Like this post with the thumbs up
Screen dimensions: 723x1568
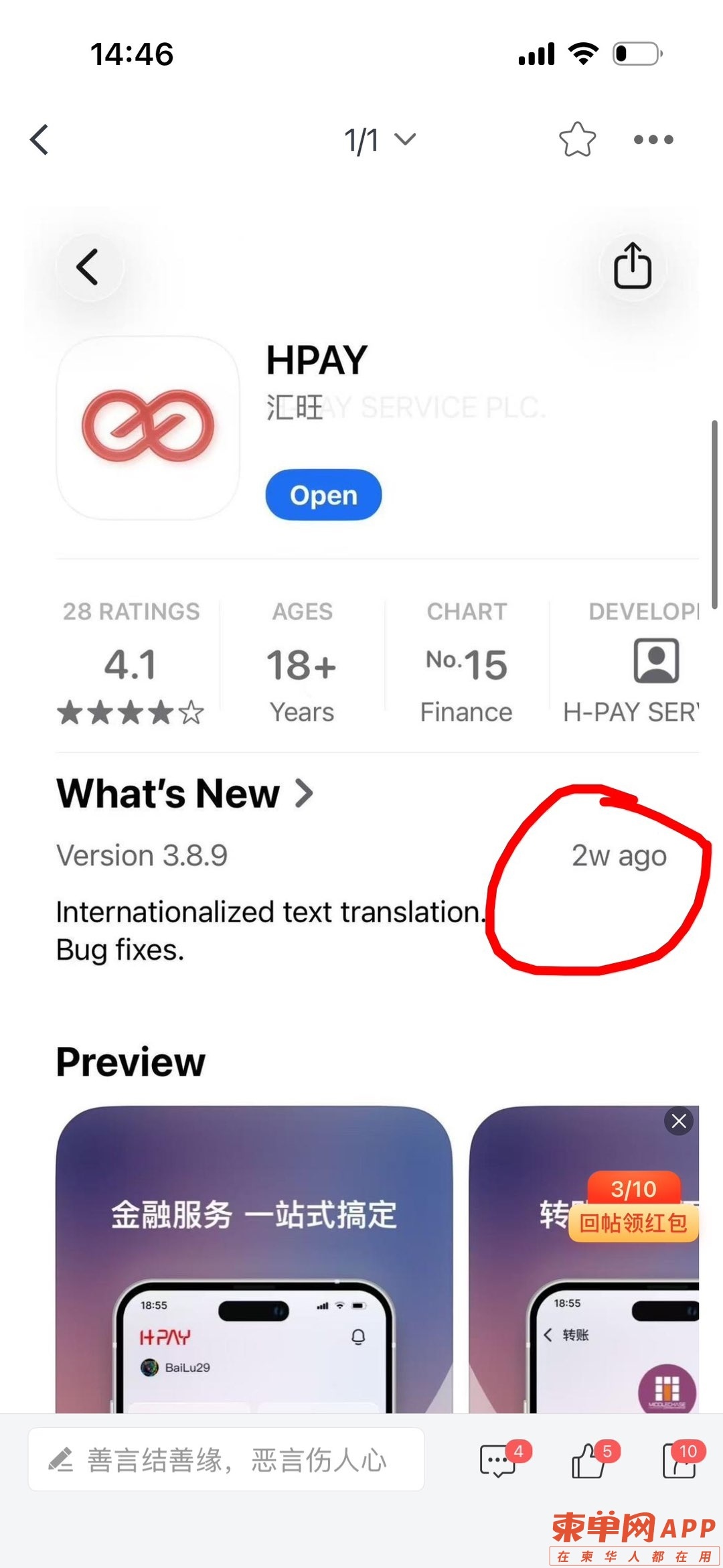click(x=589, y=1459)
